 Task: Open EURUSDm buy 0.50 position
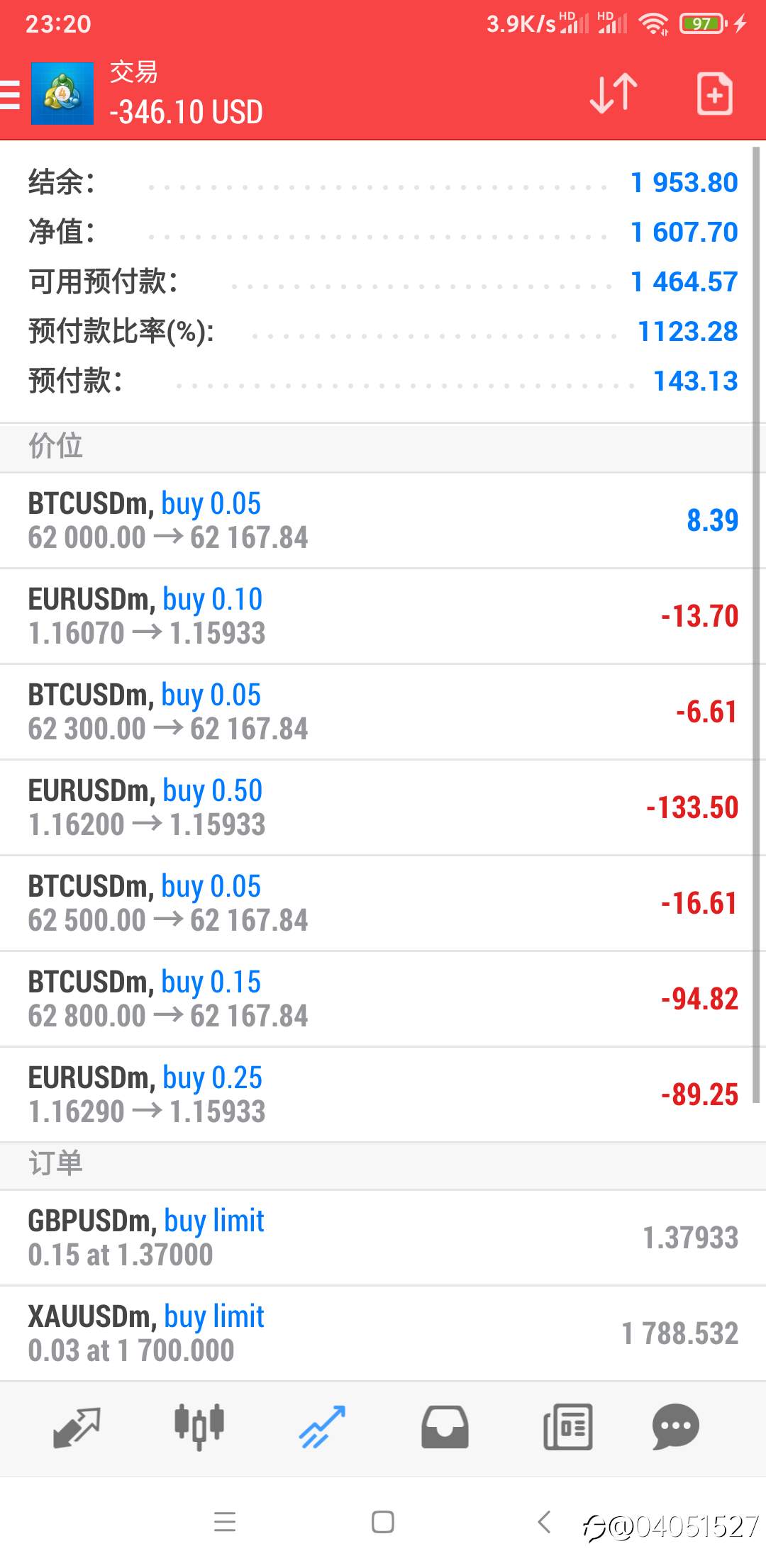[383, 807]
